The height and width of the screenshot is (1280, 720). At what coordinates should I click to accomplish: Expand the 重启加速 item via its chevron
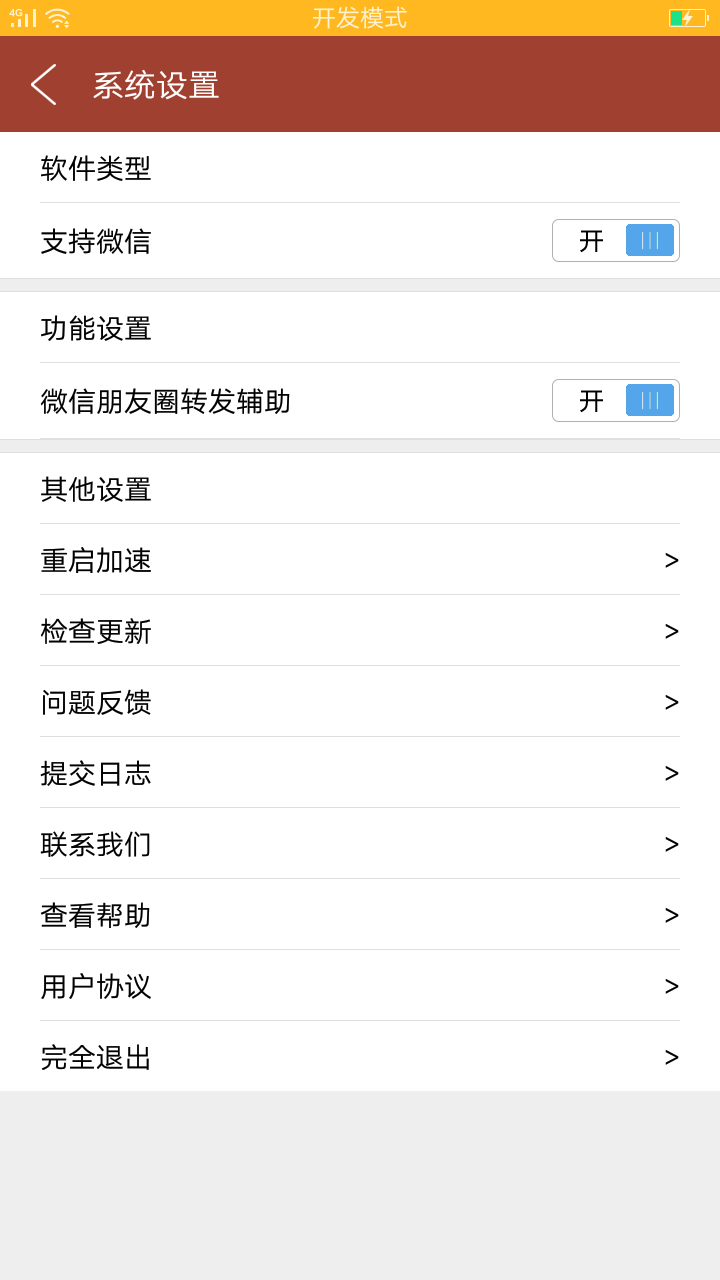point(671,560)
